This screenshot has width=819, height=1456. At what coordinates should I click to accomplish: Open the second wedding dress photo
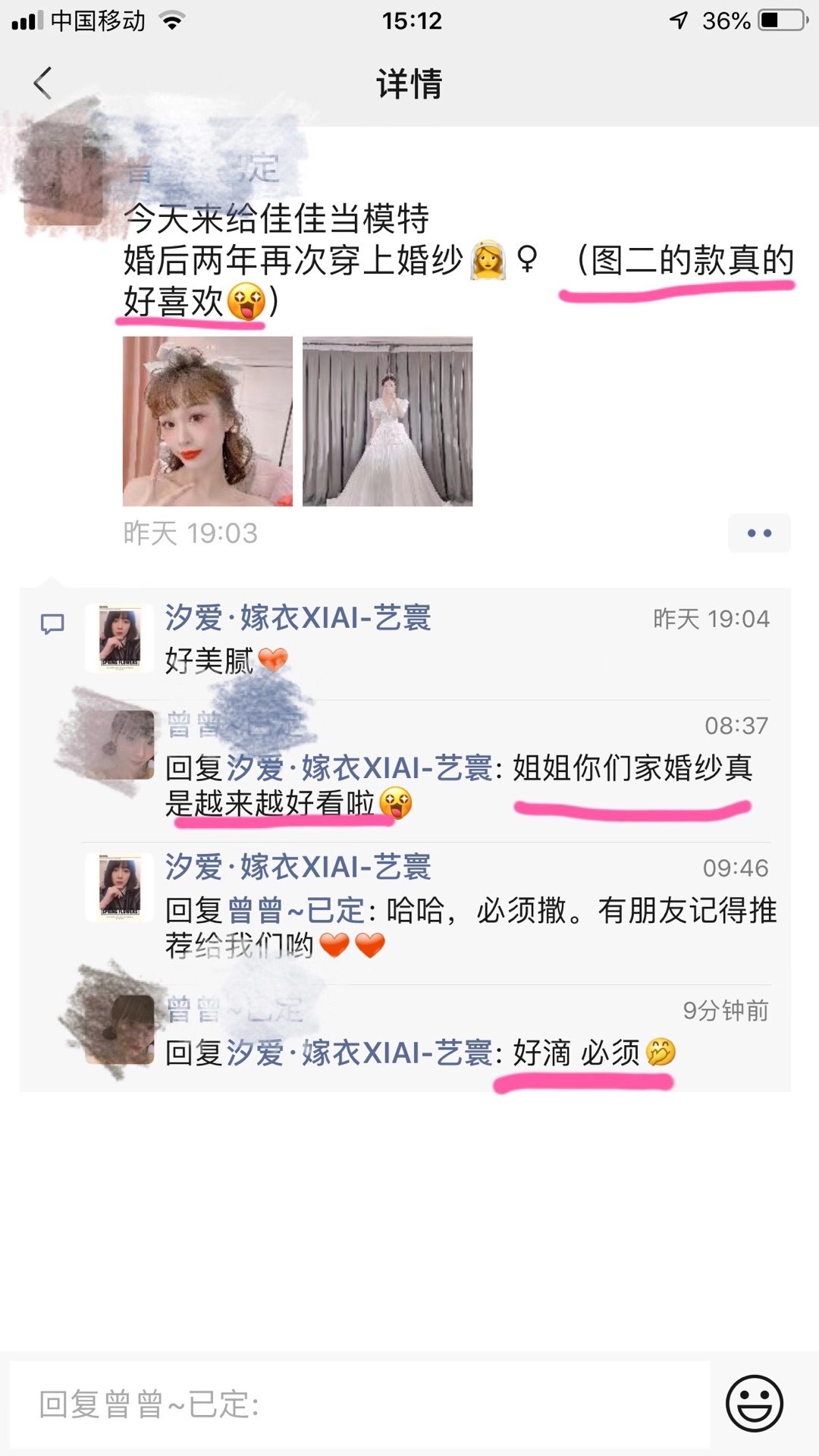pos(388,421)
